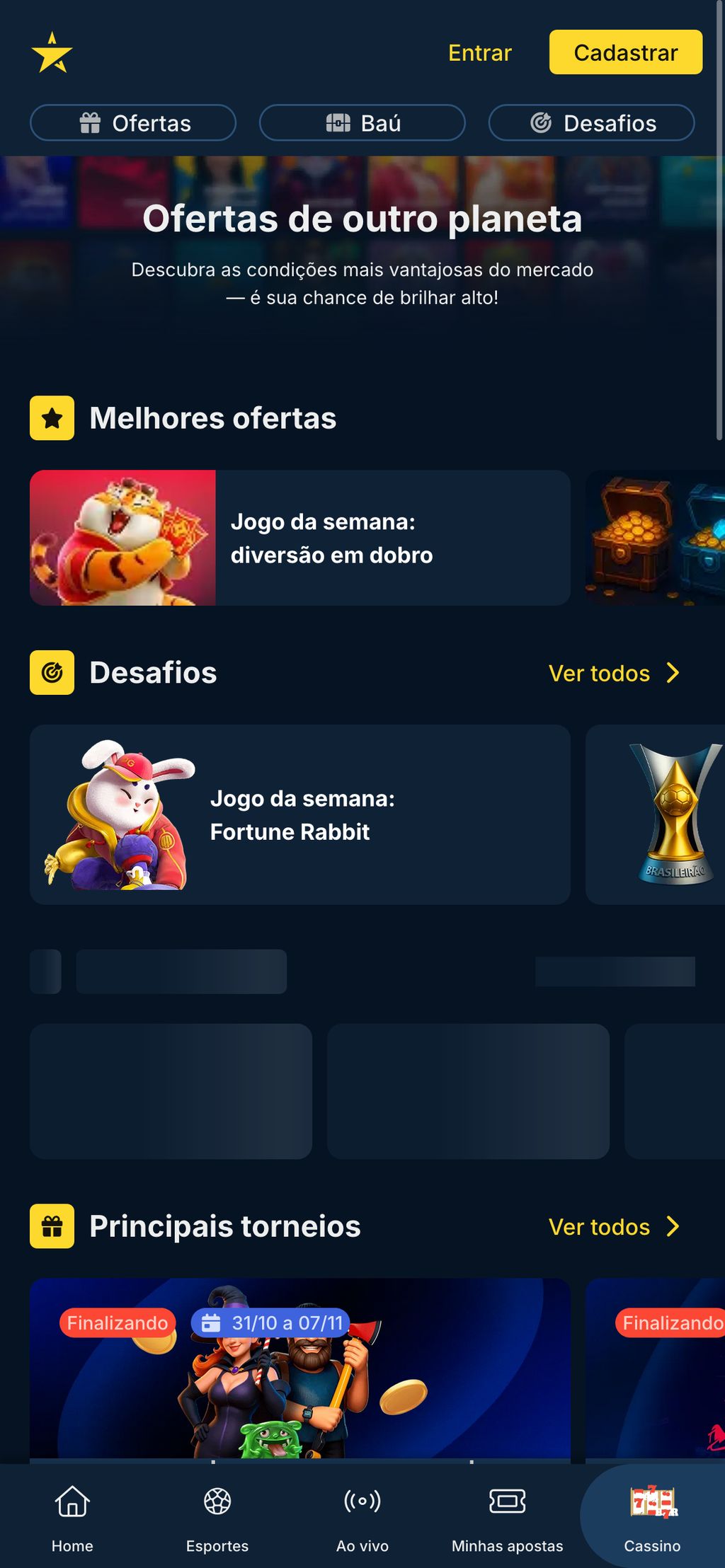Click the yellow target icon beside Desafios heading
725x1568 pixels.
pyautogui.click(x=53, y=672)
